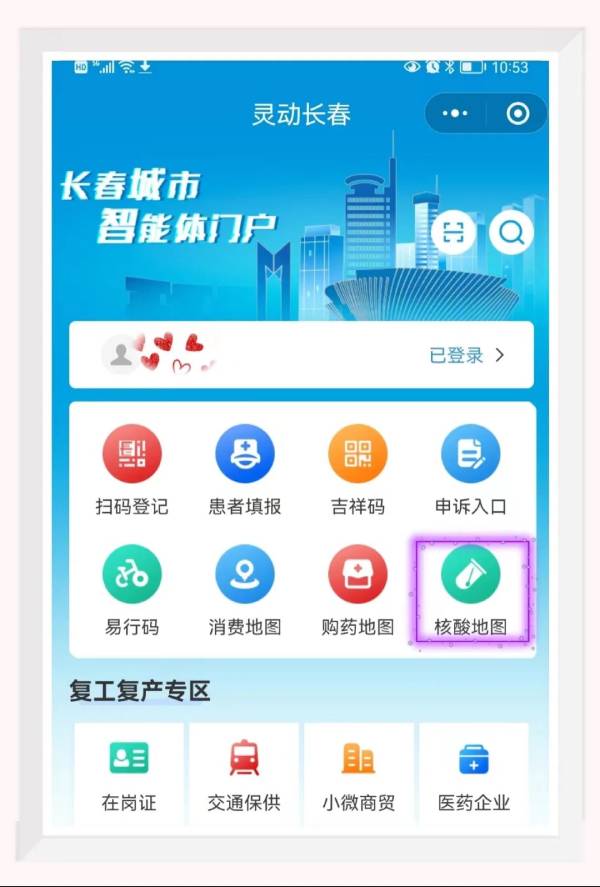Open the search magnifier icon
Viewport: 600px width, 887px height.
511,234
